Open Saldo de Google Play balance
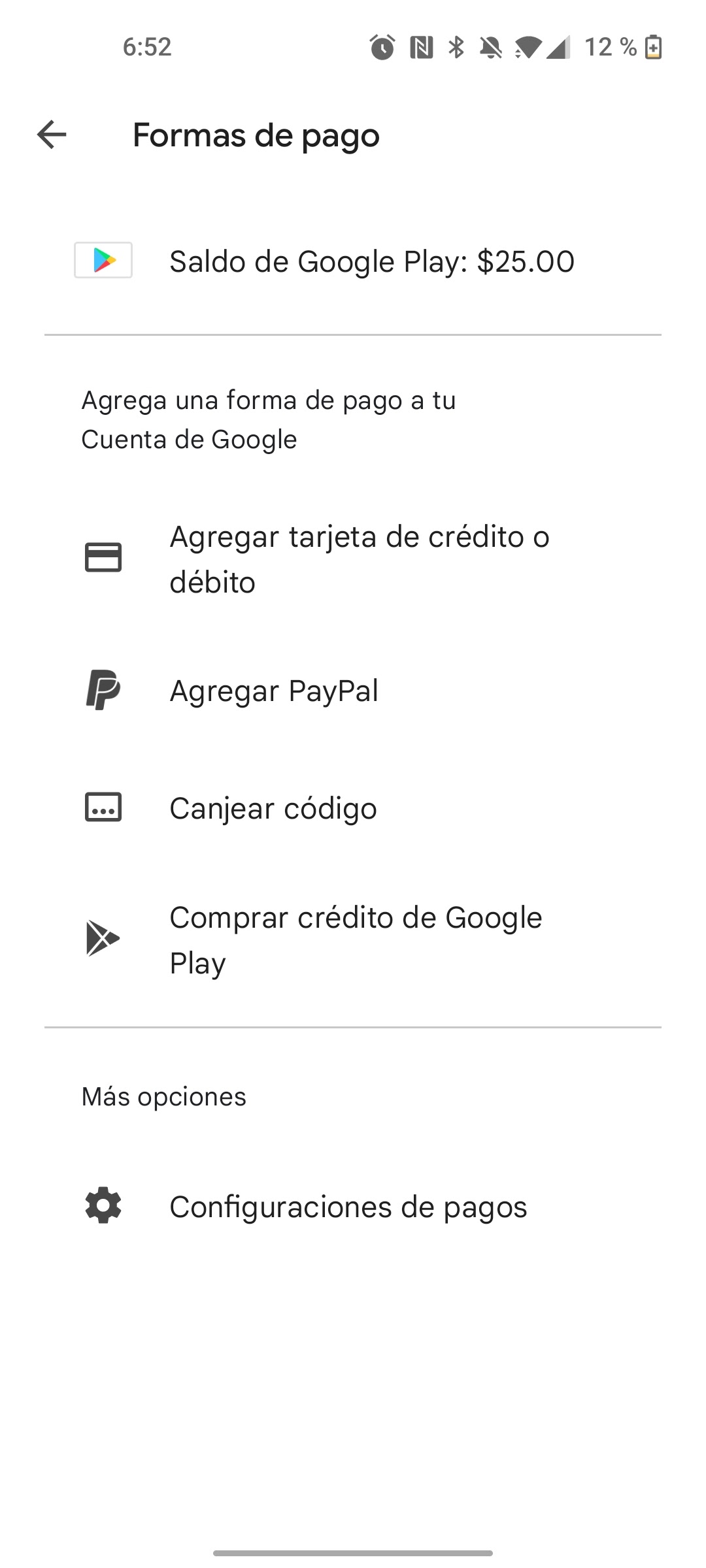The image size is (706, 1568). pyautogui.click(x=353, y=261)
